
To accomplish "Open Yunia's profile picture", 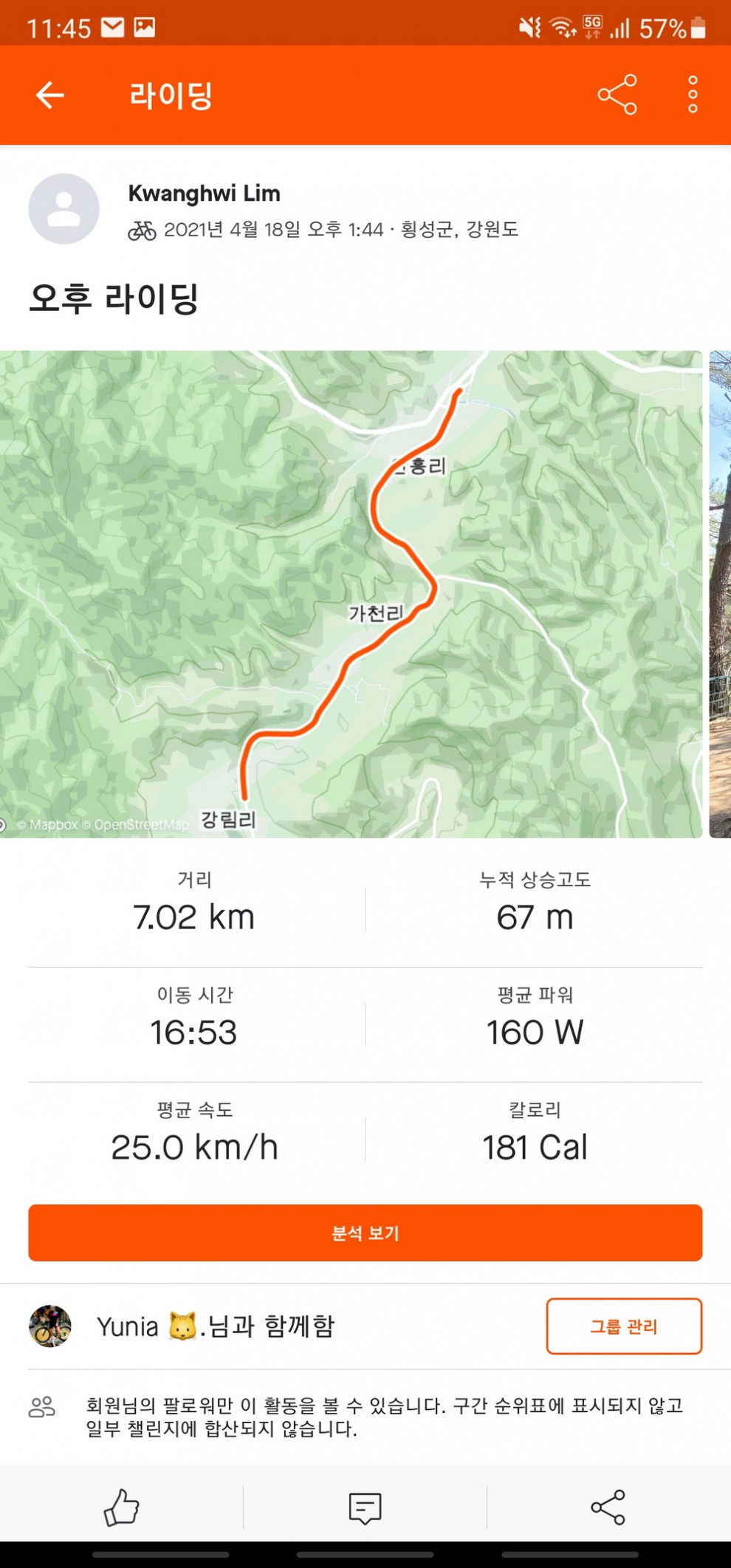I will [x=50, y=1326].
